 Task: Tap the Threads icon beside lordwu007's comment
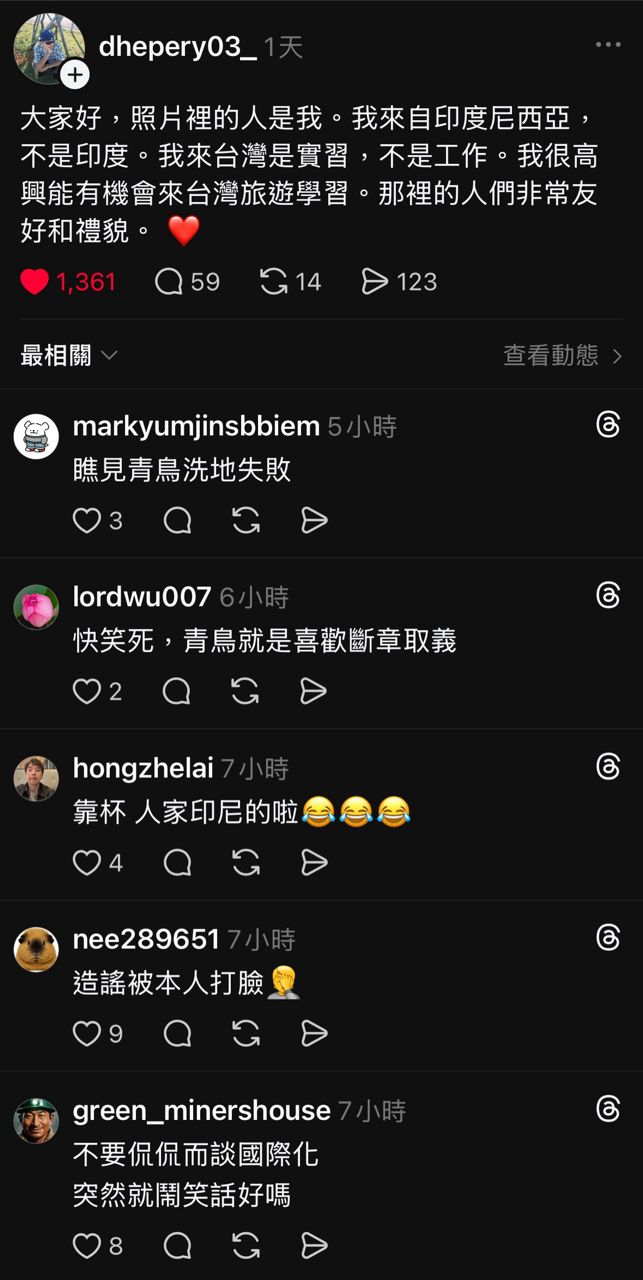click(608, 596)
